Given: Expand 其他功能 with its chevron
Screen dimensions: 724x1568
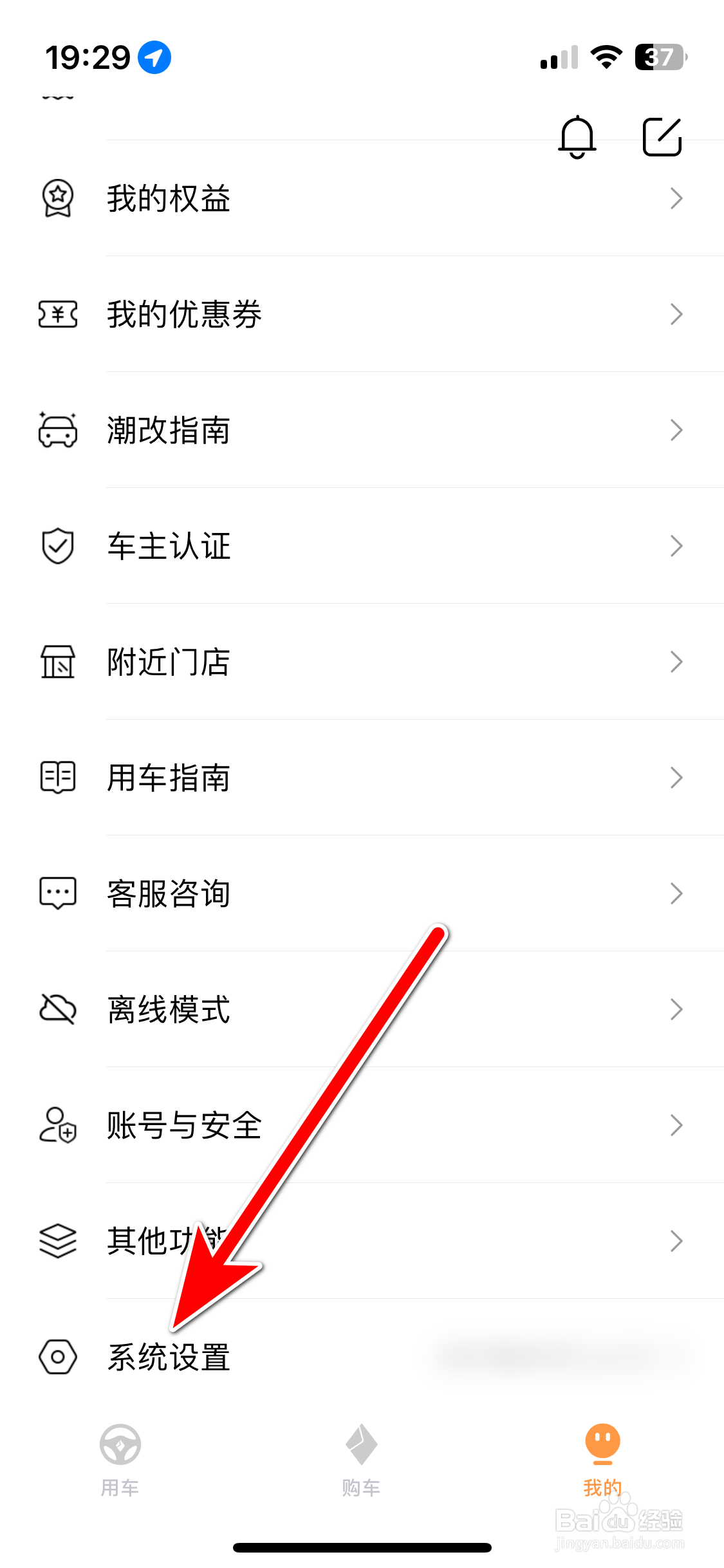Looking at the screenshot, I should [676, 1241].
